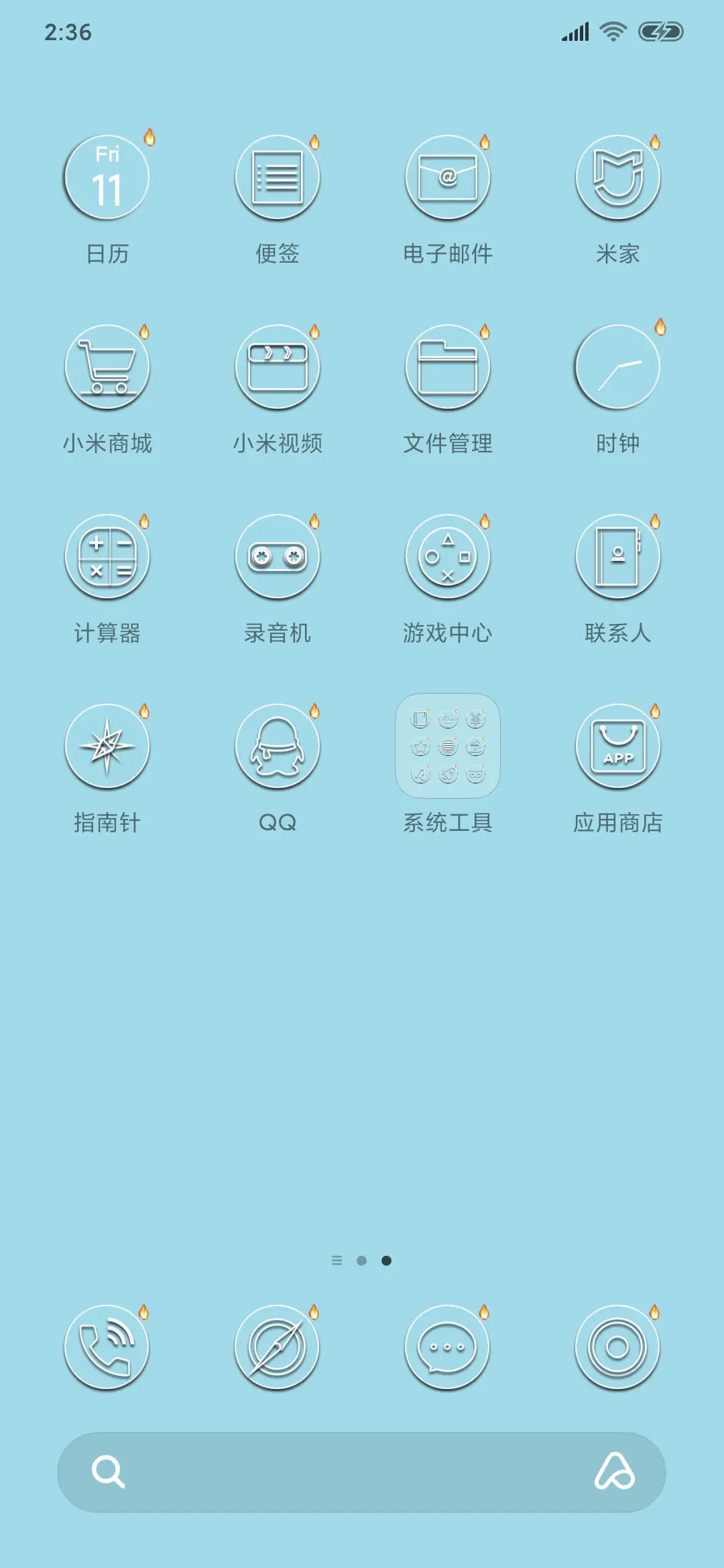Launch the 计算器 calculator
Image resolution: width=724 pixels, height=1568 pixels.
click(x=107, y=556)
